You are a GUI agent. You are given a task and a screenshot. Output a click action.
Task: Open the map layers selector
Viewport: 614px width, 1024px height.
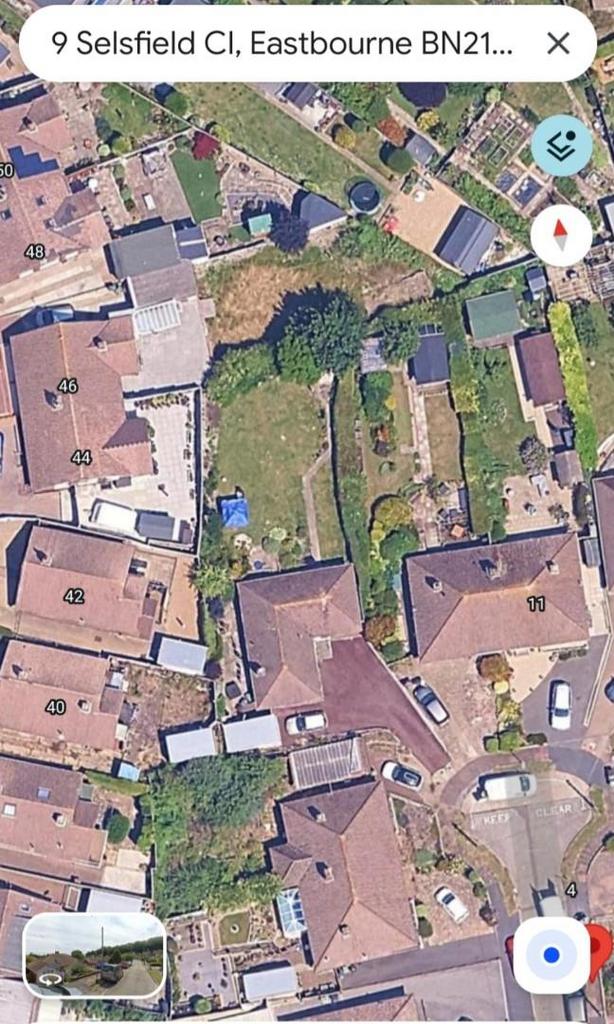click(561, 146)
